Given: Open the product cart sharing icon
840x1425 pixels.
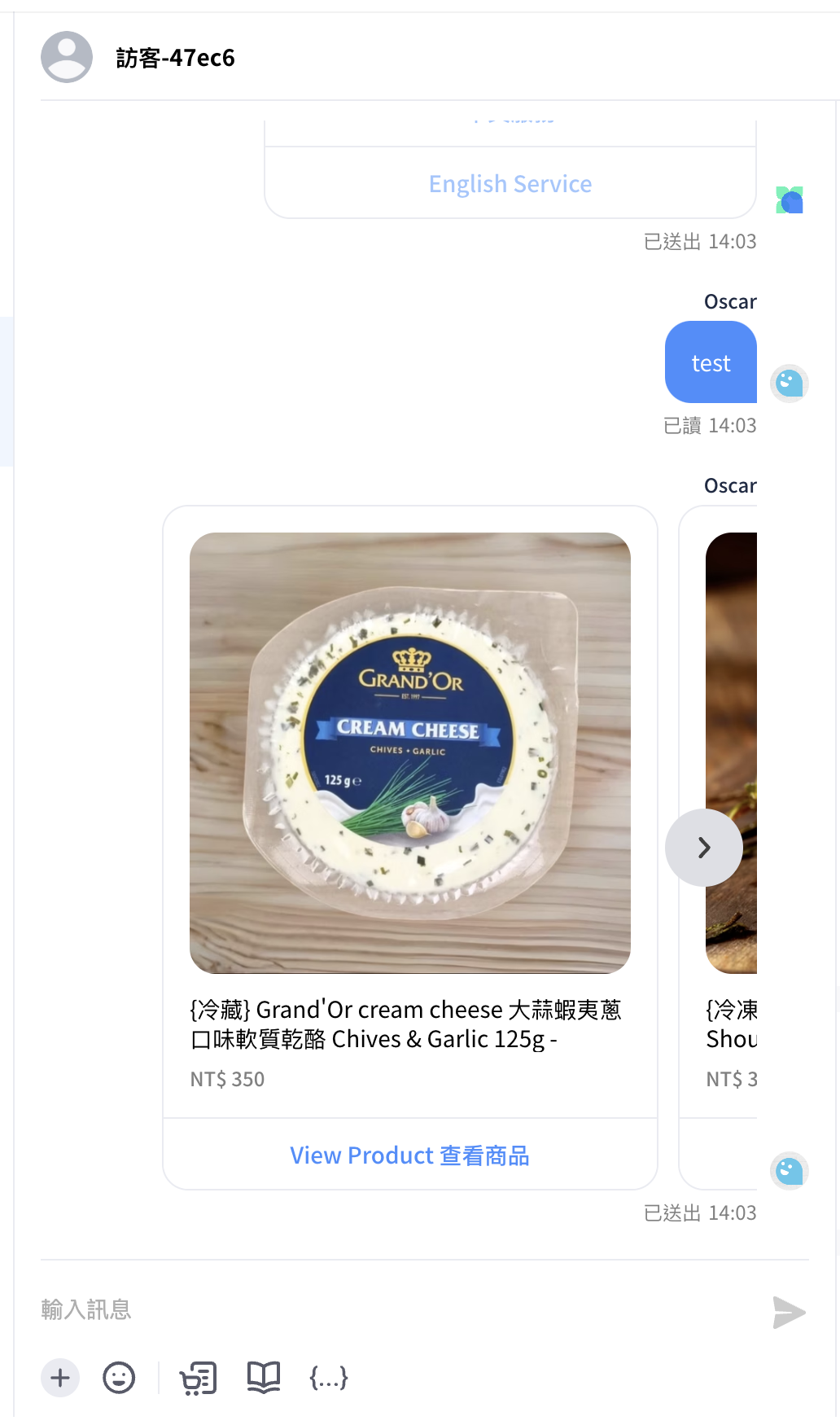Looking at the screenshot, I should (199, 1378).
